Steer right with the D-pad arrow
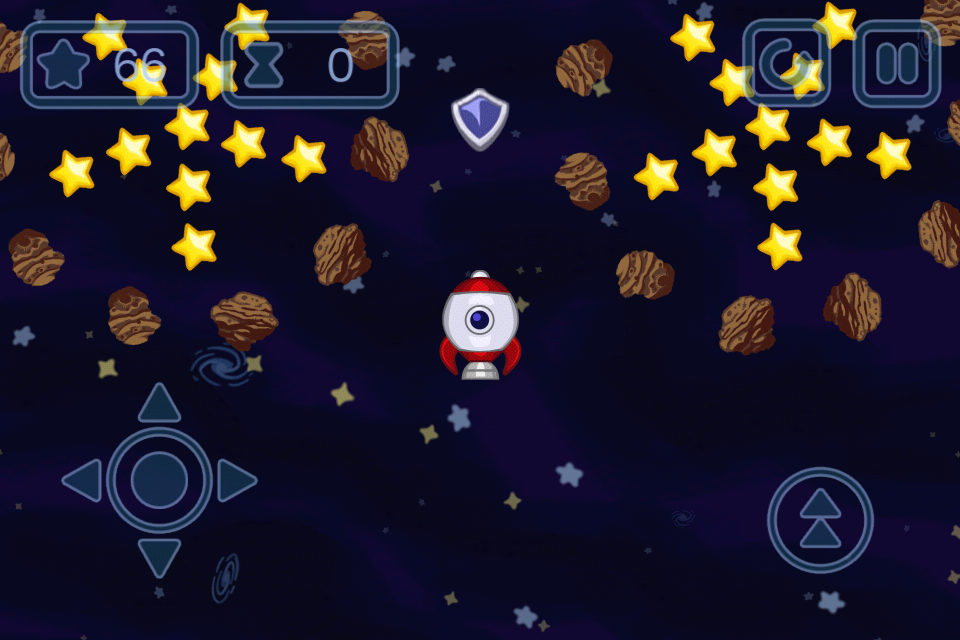960x640 pixels. tap(237, 480)
